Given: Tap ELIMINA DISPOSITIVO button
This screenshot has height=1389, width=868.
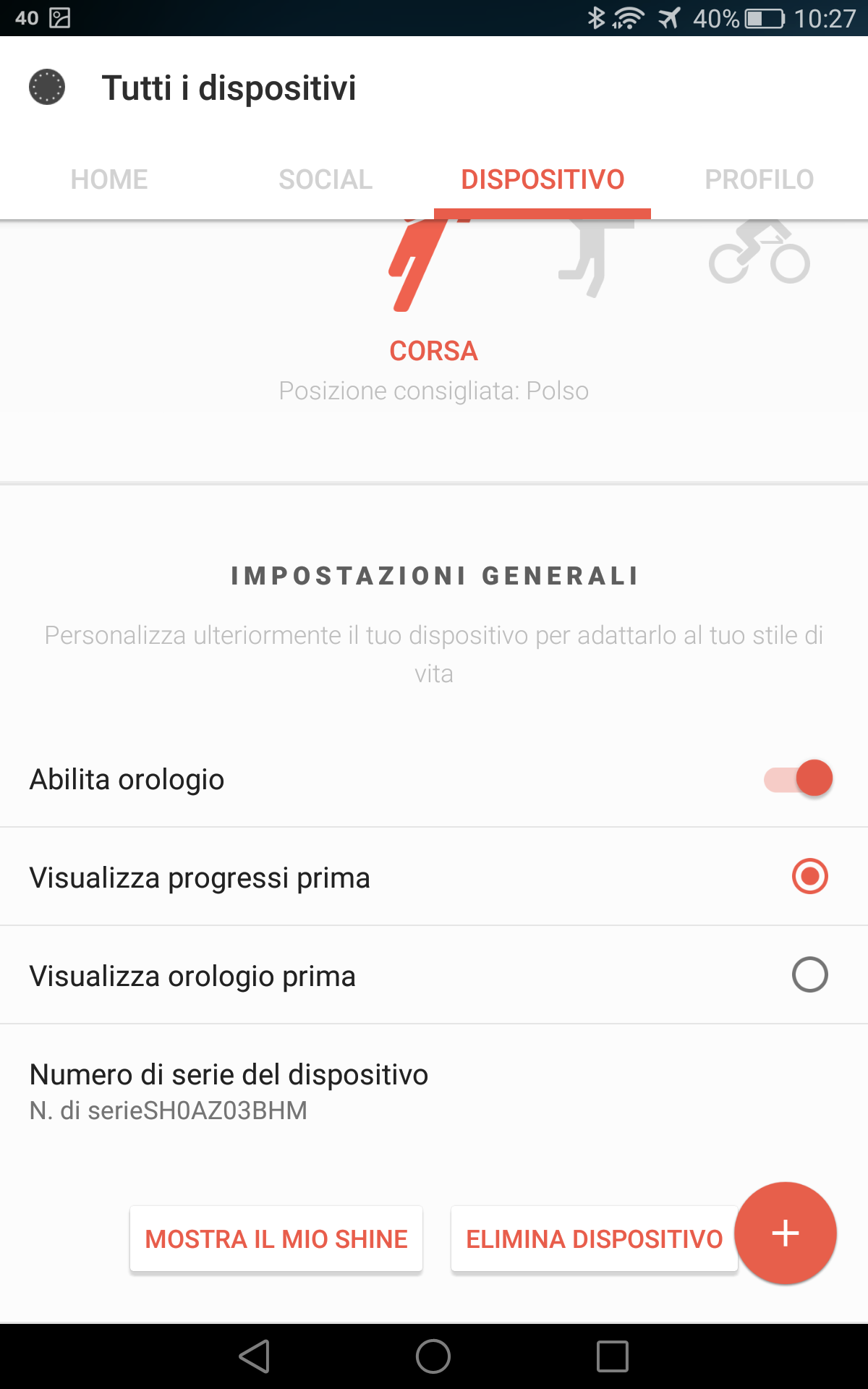Looking at the screenshot, I should pyautogui.click(x=595, y=1239).
